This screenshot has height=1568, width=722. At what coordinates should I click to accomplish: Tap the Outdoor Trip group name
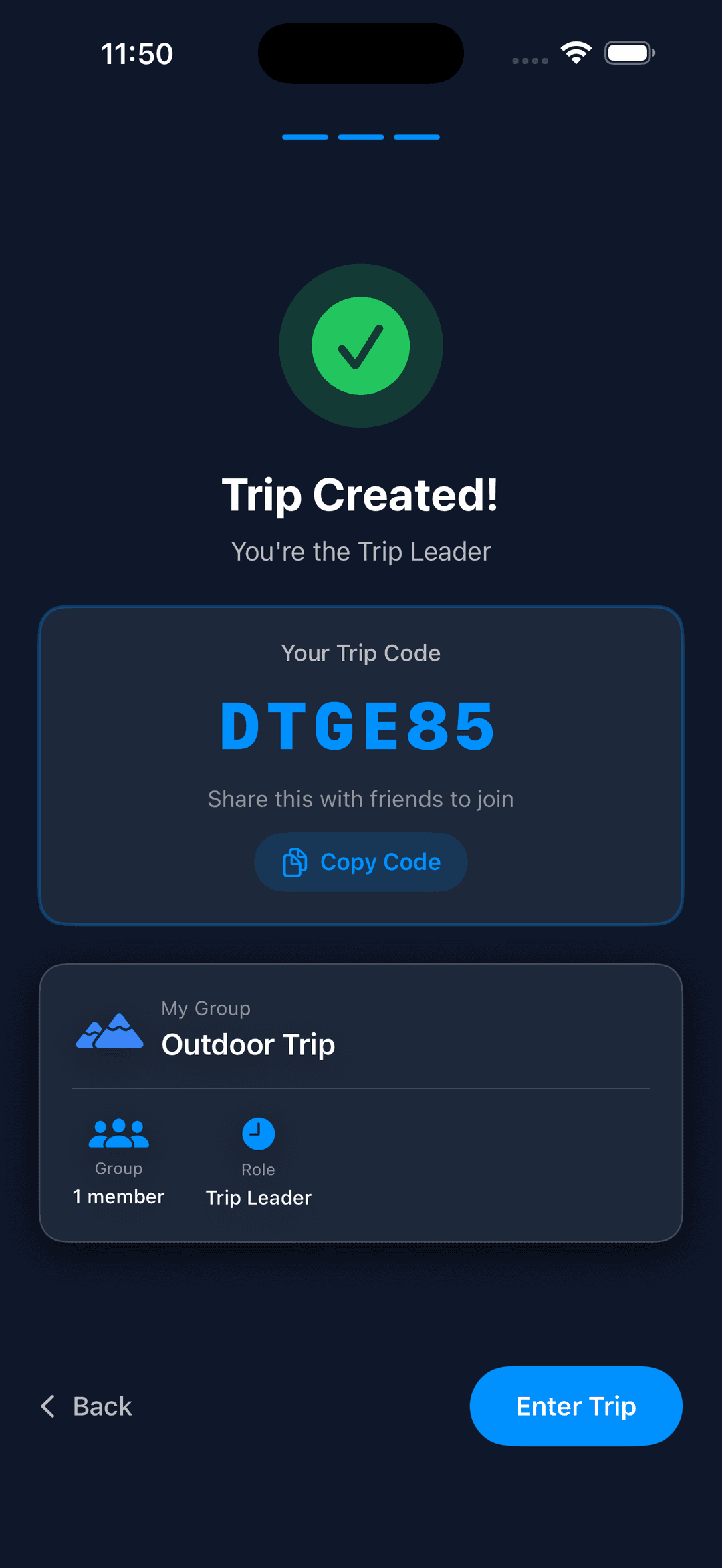(x=249, y=1044)
